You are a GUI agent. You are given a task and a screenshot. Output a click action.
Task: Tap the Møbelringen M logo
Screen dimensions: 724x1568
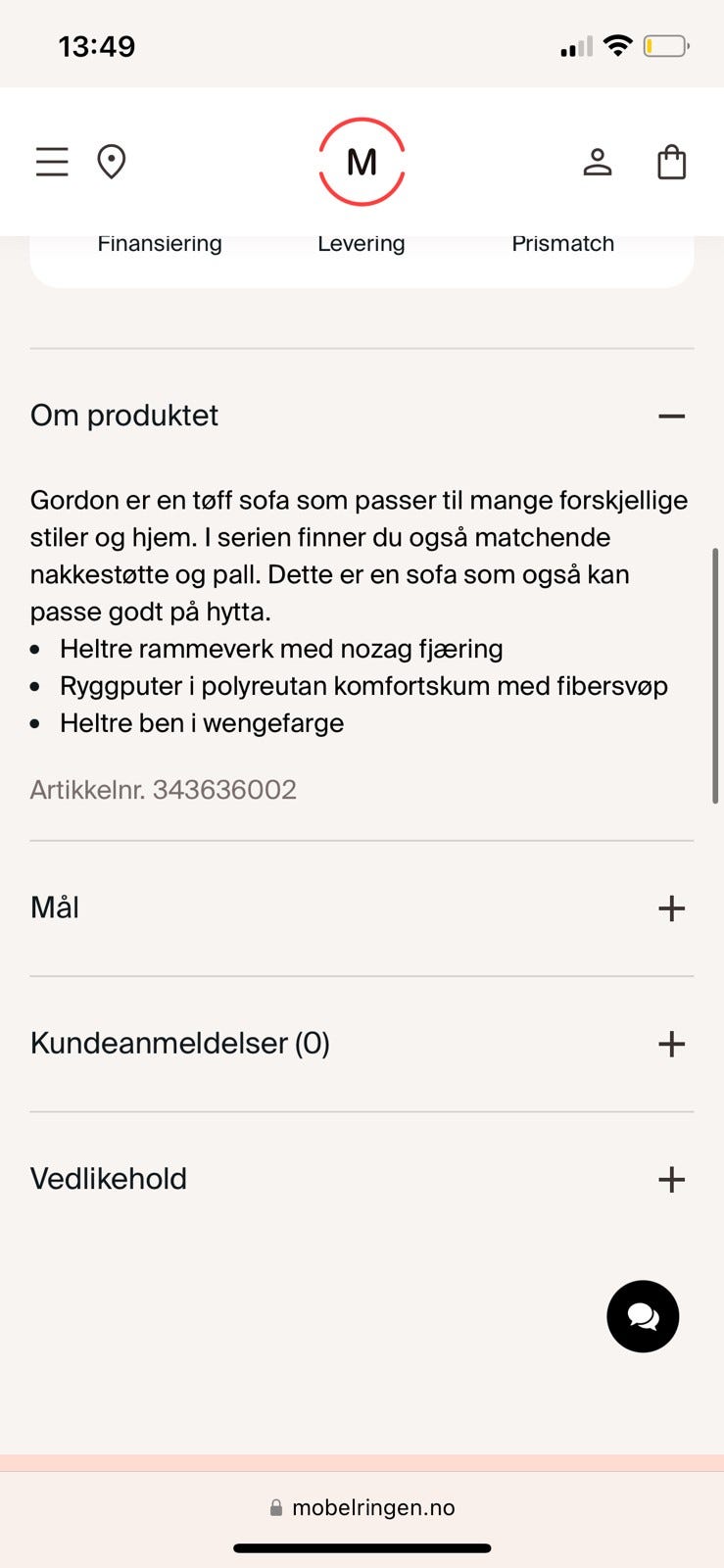click(x=362, y=162)
